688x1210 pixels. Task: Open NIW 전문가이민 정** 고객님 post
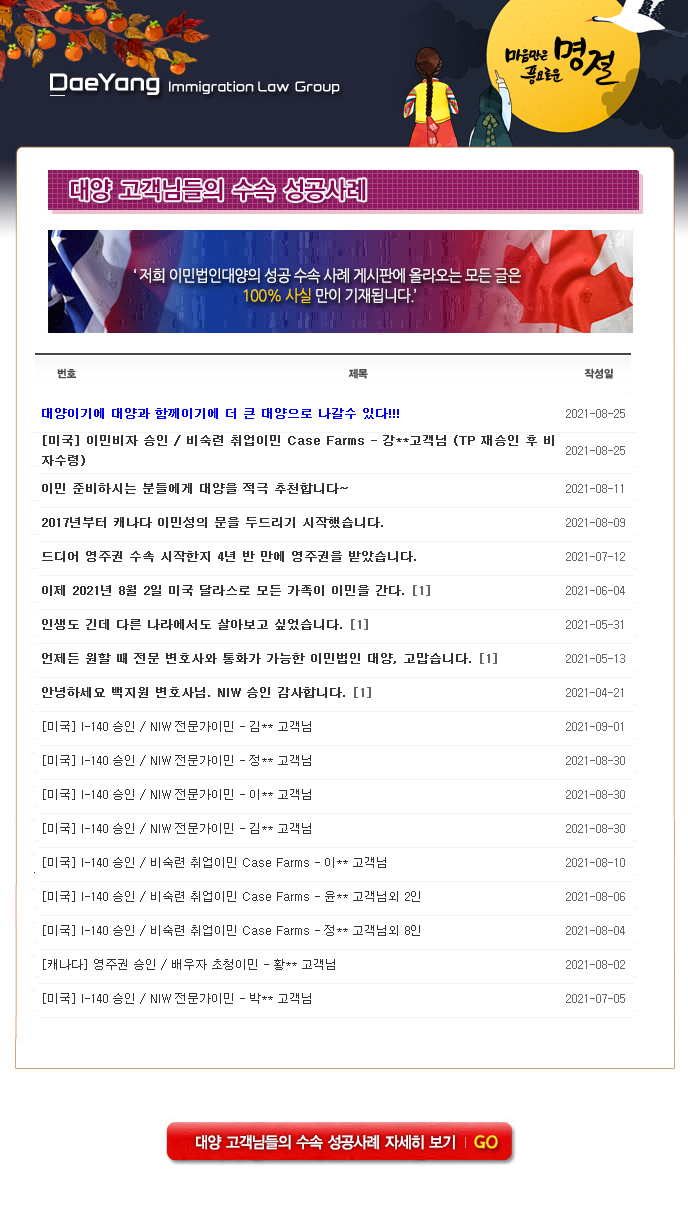tap(177, 761)
